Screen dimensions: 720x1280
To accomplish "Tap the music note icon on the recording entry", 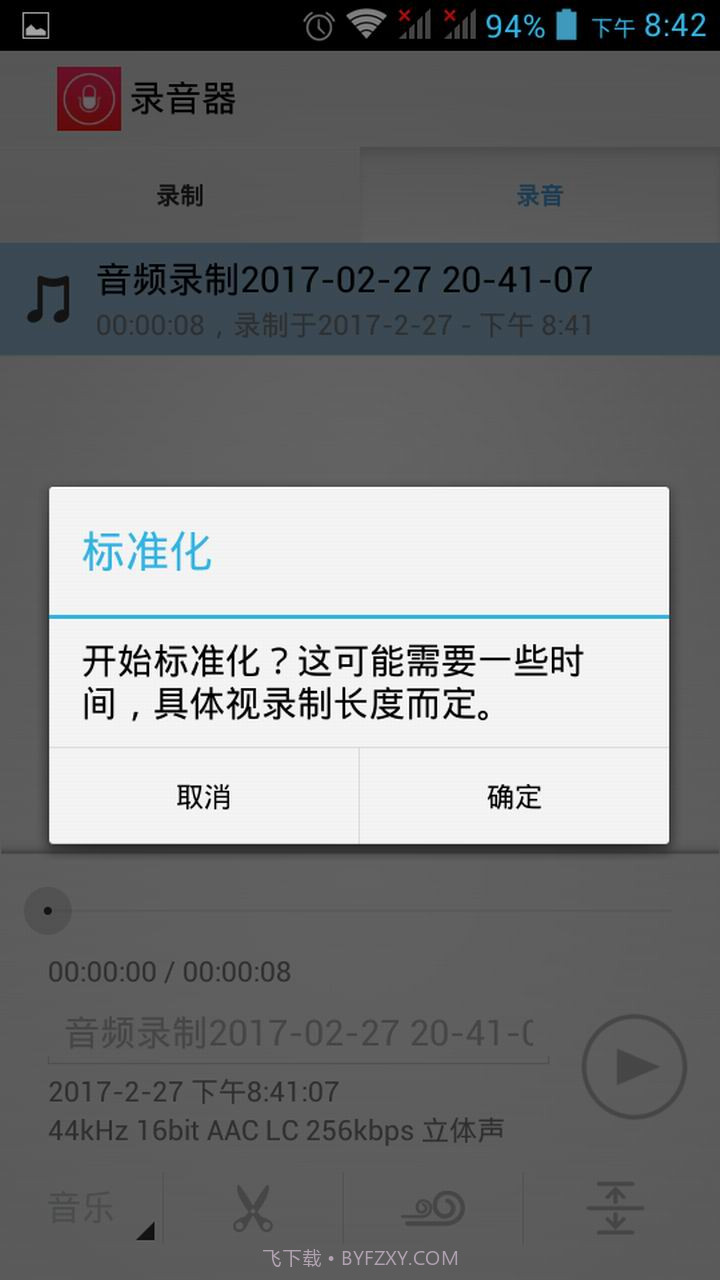I will [x=49, y=297].
